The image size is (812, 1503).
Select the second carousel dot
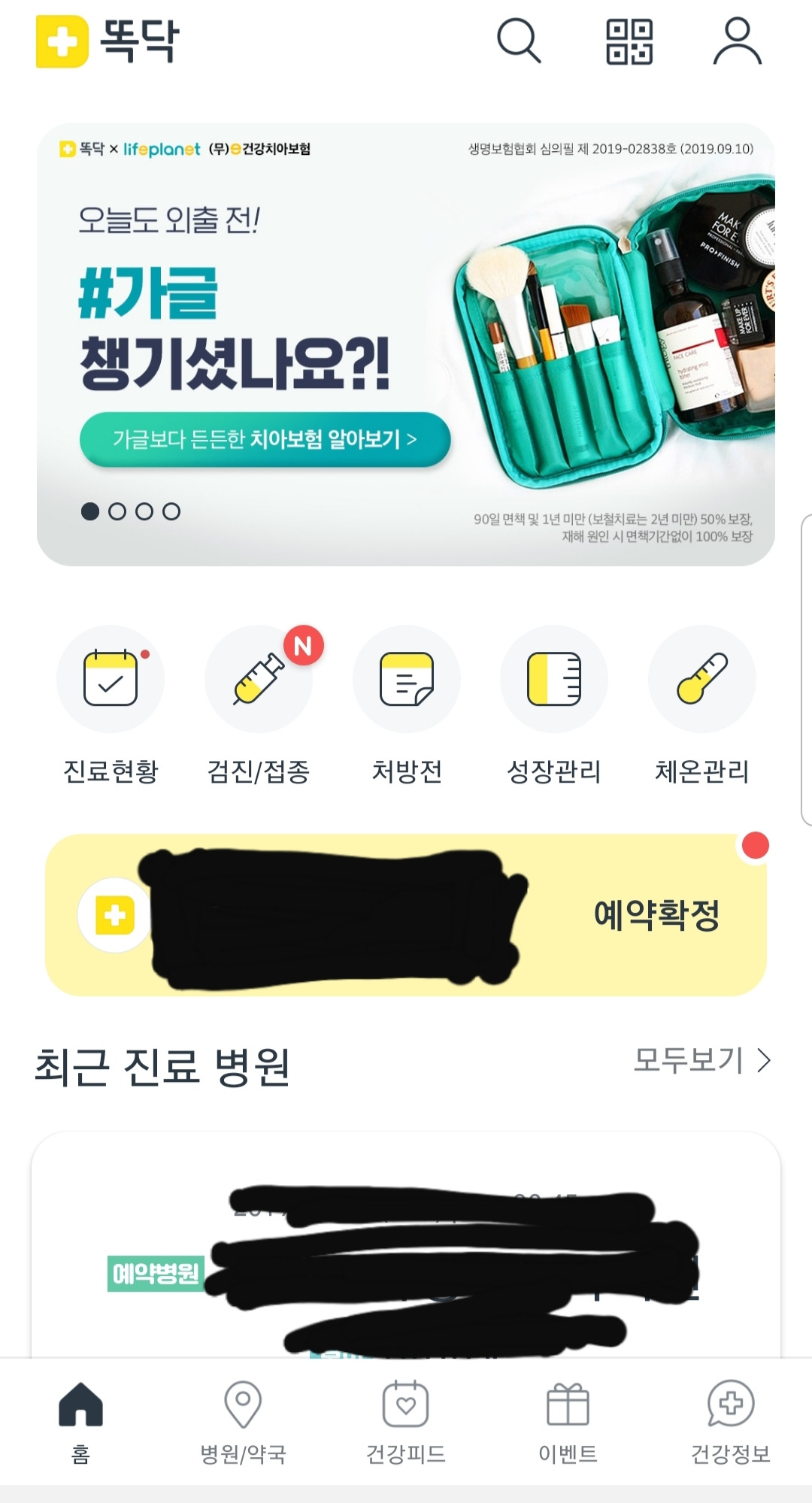click(118, 511)
